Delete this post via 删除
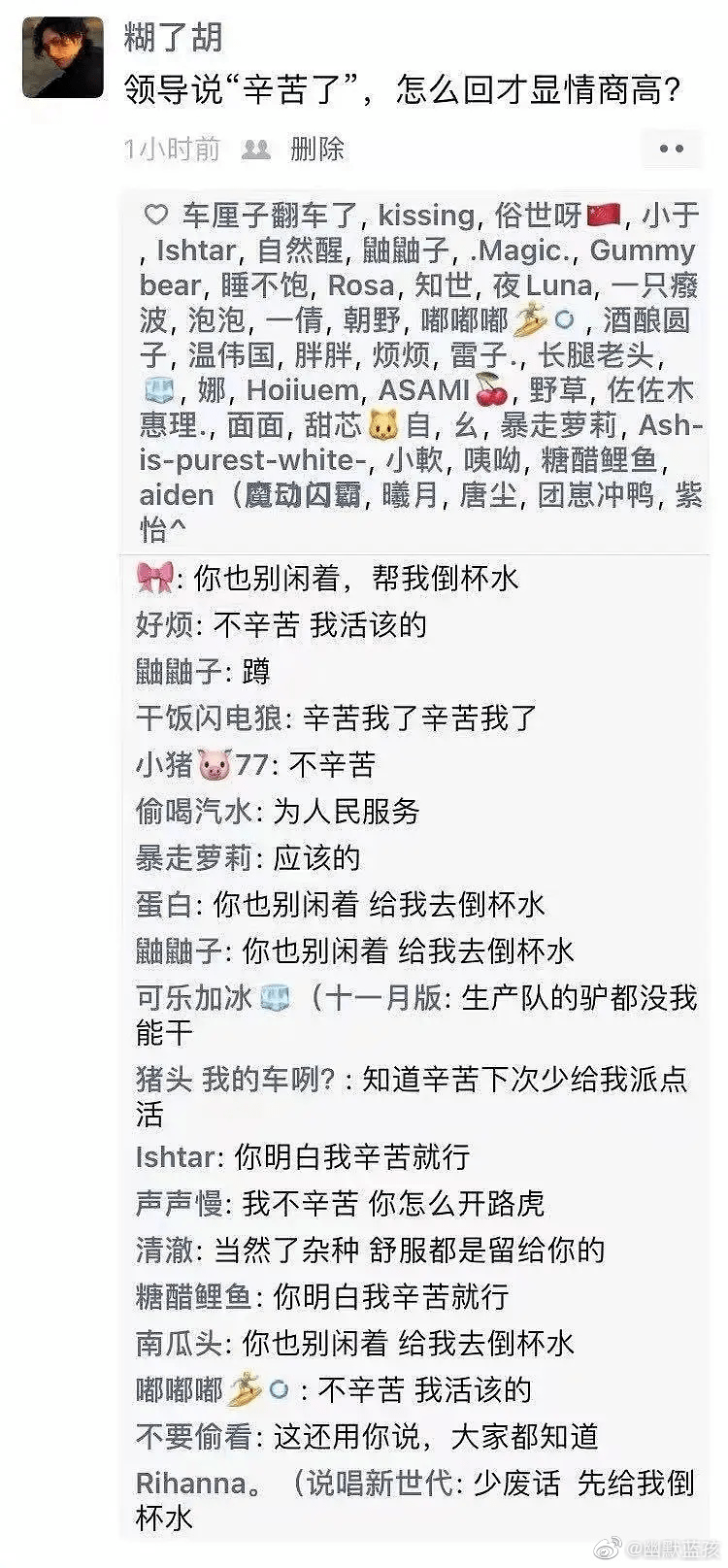Screen dimensions: 728x1568 317,149
